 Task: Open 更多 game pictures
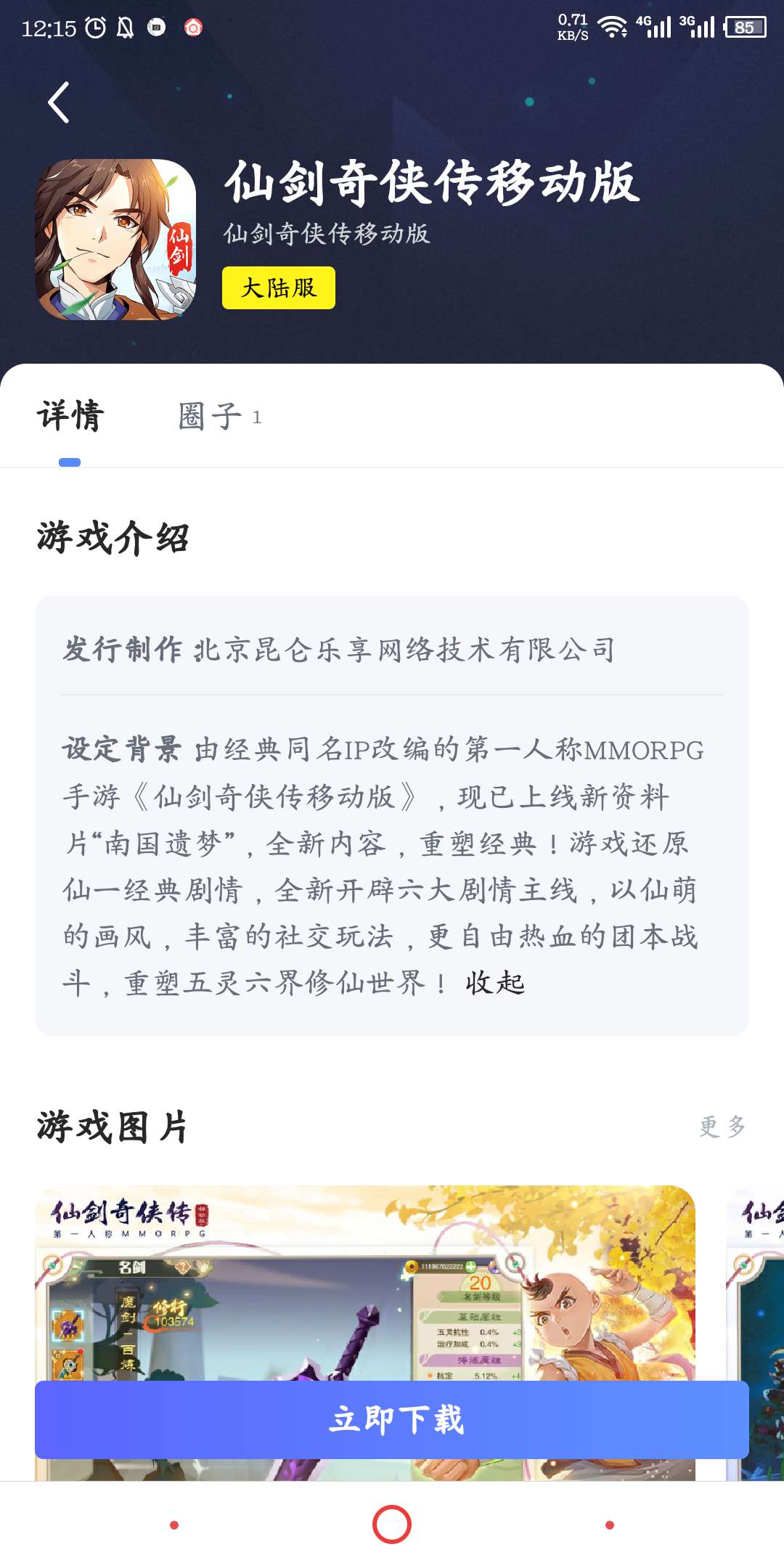coord(722,1127)
